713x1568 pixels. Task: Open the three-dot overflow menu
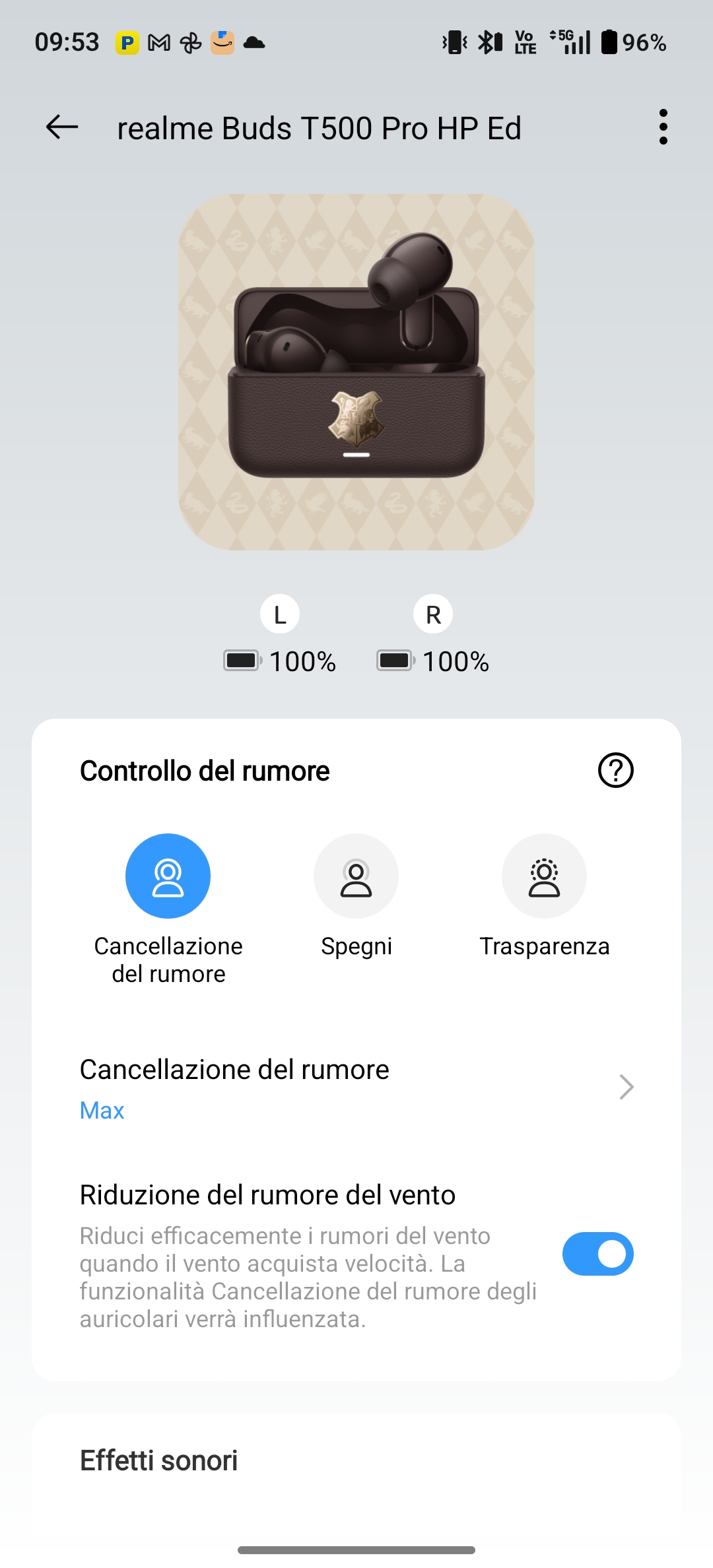(x=663, y=127)
